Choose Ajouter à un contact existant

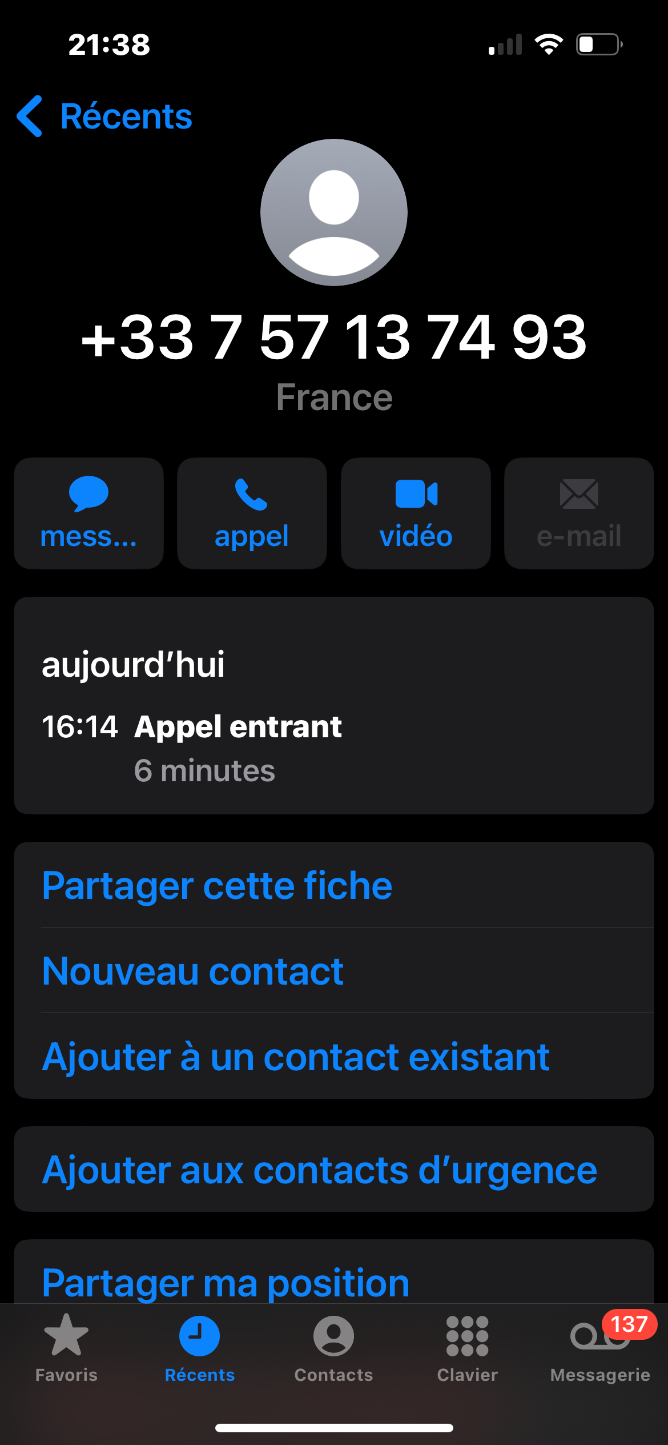[x=334, y=1056]
